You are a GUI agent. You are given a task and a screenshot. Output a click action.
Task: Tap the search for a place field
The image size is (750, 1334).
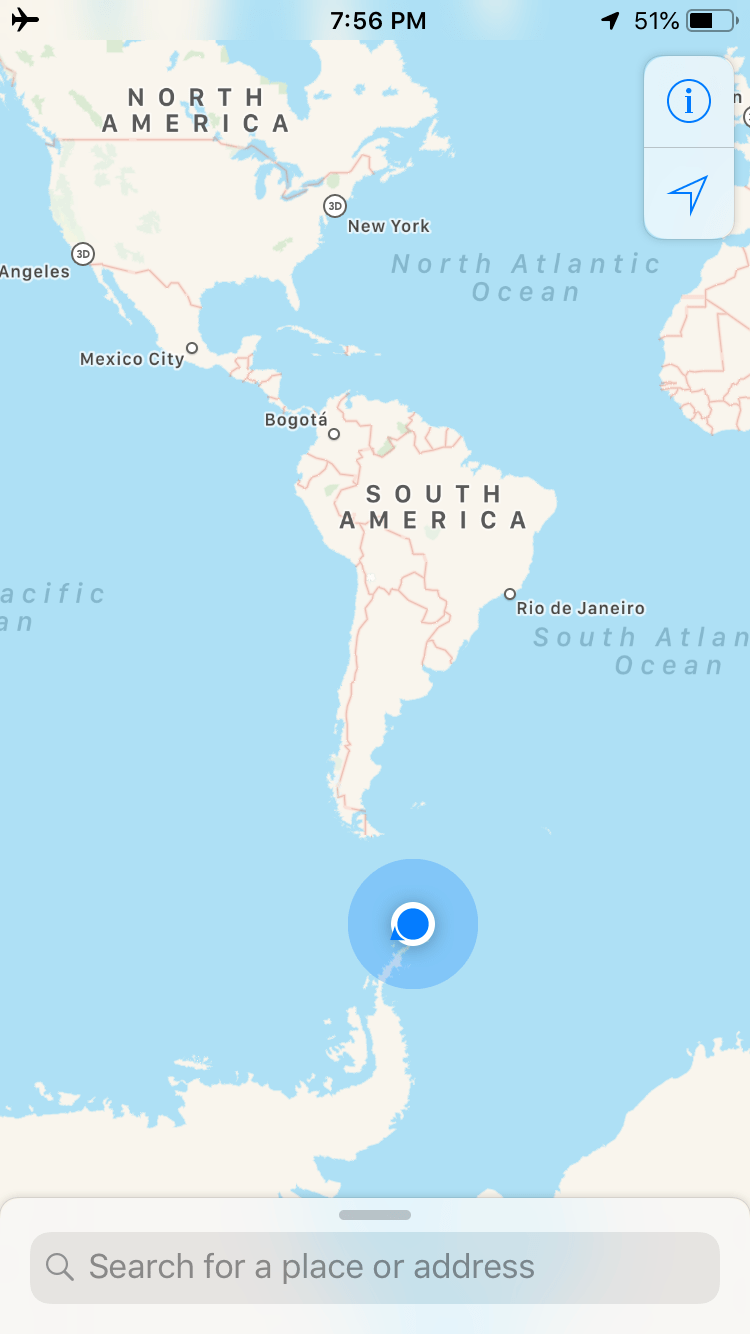click(x=375, y=1267)
